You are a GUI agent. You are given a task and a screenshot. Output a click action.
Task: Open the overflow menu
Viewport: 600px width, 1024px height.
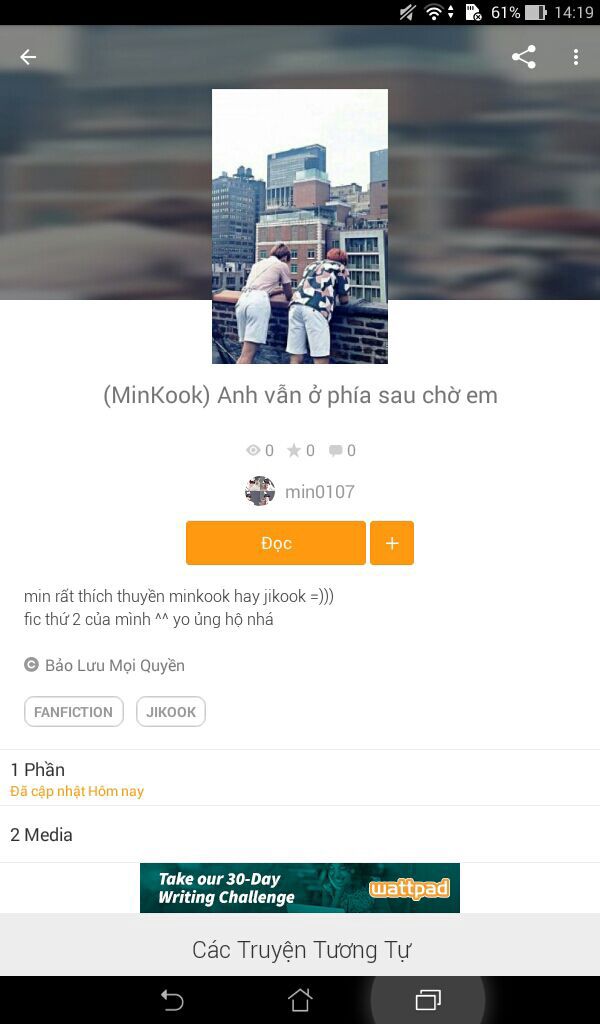pyautogui.click(x=576, y=57)
